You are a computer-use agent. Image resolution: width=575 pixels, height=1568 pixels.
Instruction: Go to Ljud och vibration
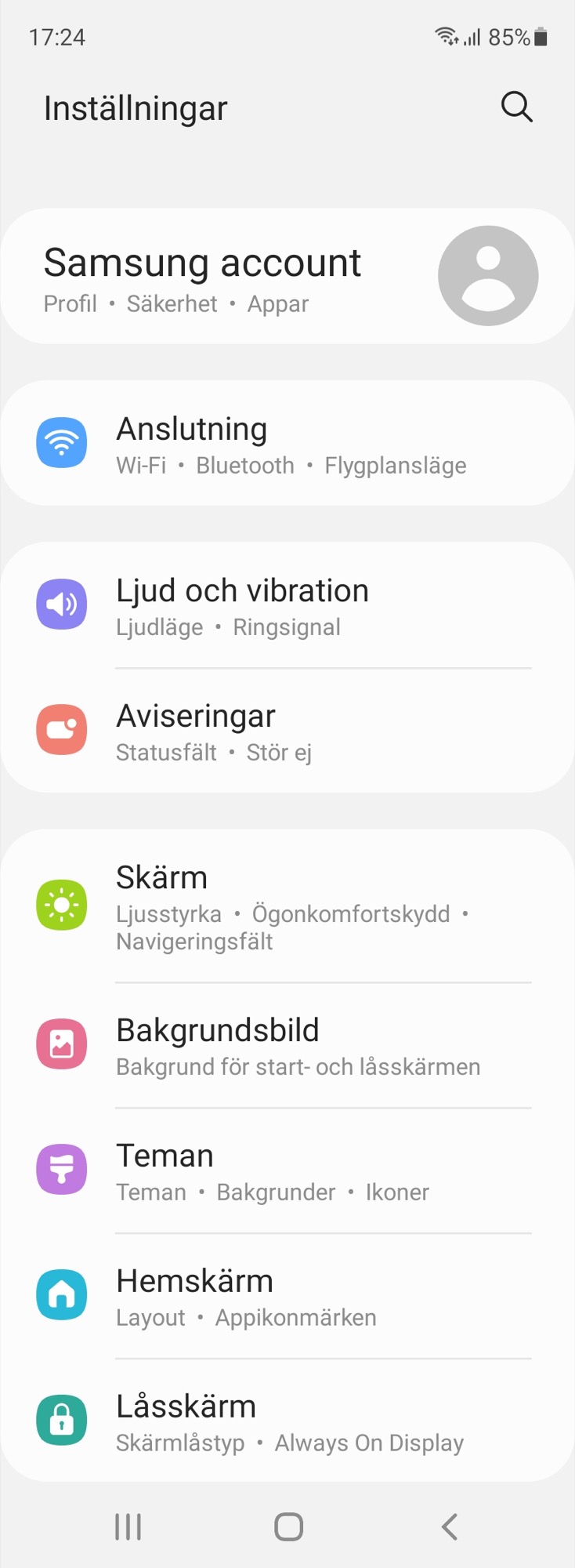[x=287, y=605]
